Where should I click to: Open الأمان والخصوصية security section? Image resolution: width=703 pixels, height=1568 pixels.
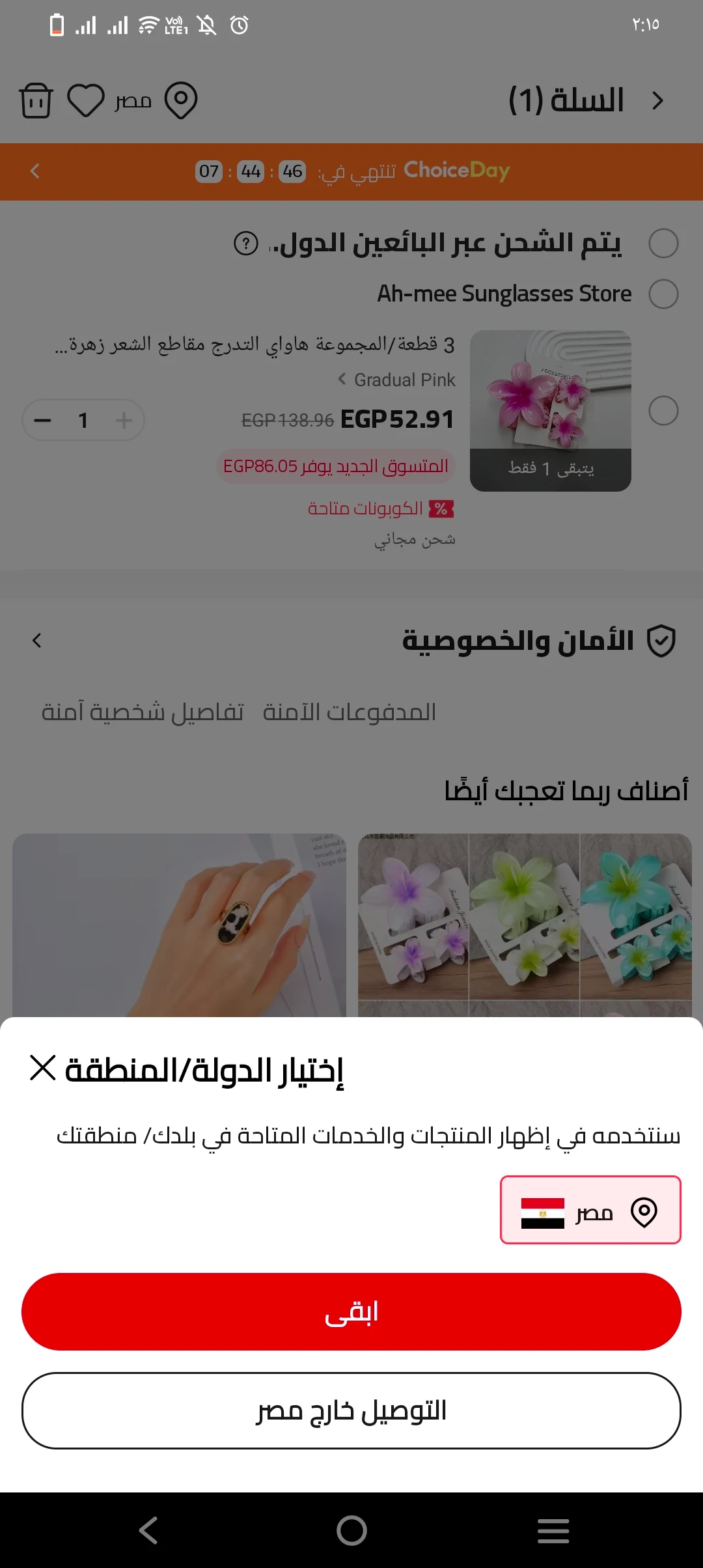click(x=351, y=641)
